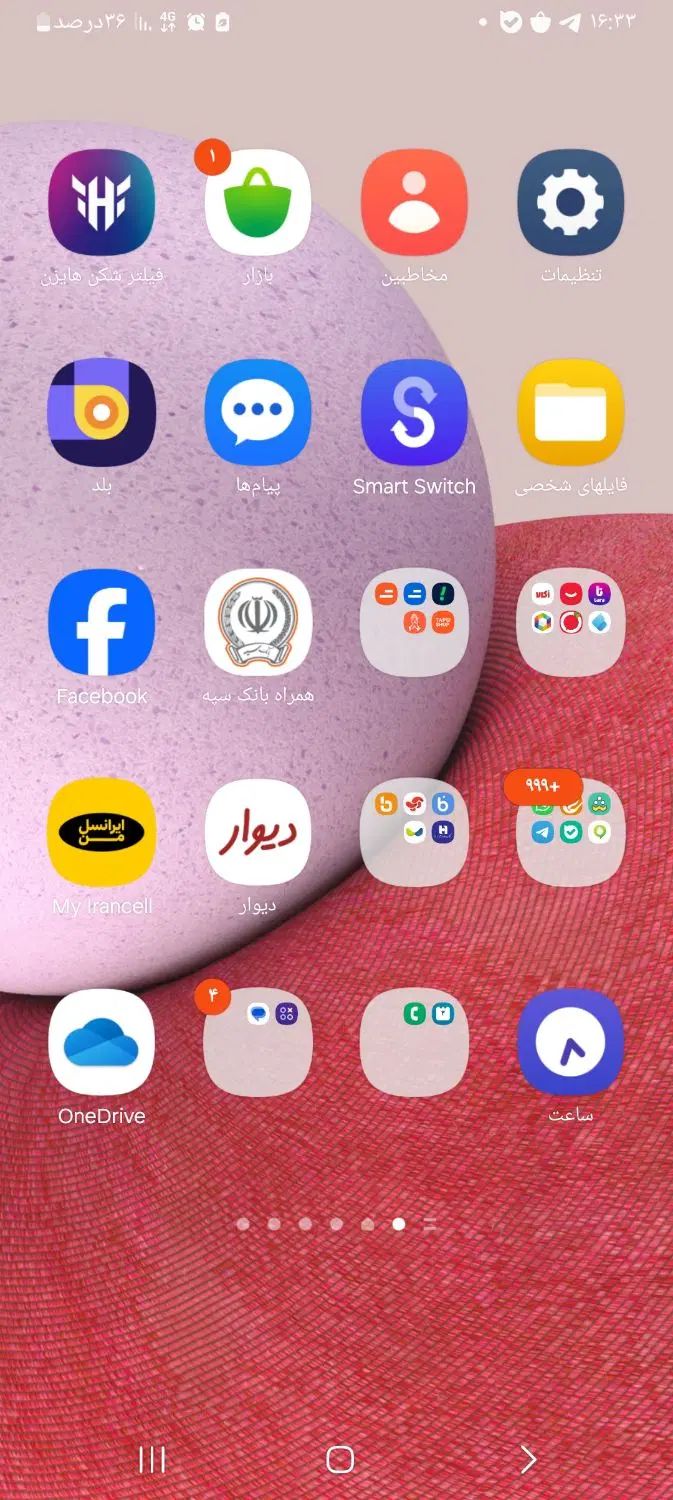Open the folder with badge 4
Screen dimensions: 673x1500
(258, 1043)
